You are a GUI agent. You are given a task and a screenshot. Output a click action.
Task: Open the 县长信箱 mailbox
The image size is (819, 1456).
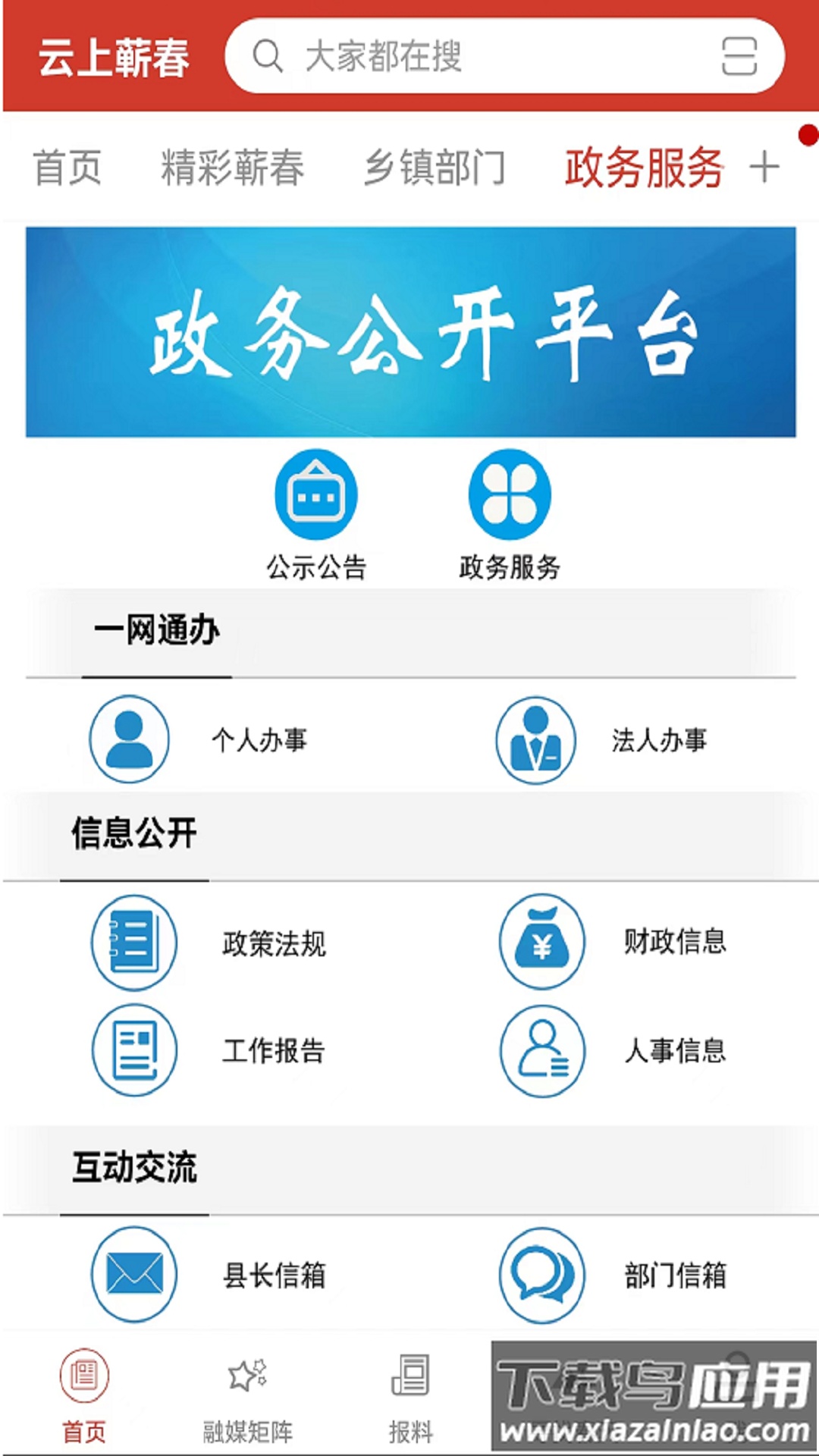click(x=209, y=1275)
